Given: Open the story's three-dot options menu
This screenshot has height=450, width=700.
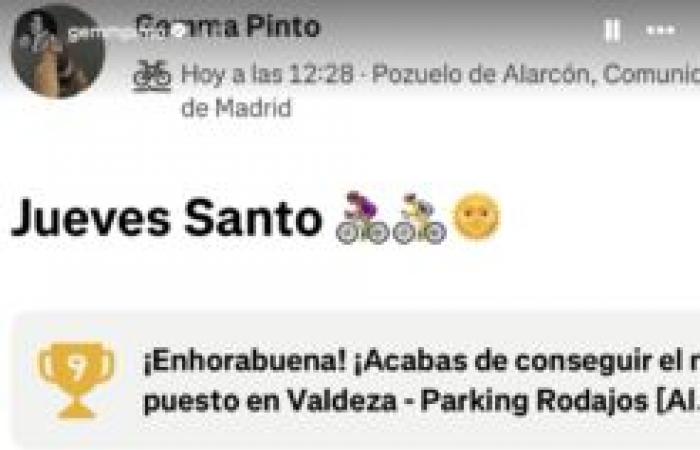Looking at the screenshot, I should (661, 31).
